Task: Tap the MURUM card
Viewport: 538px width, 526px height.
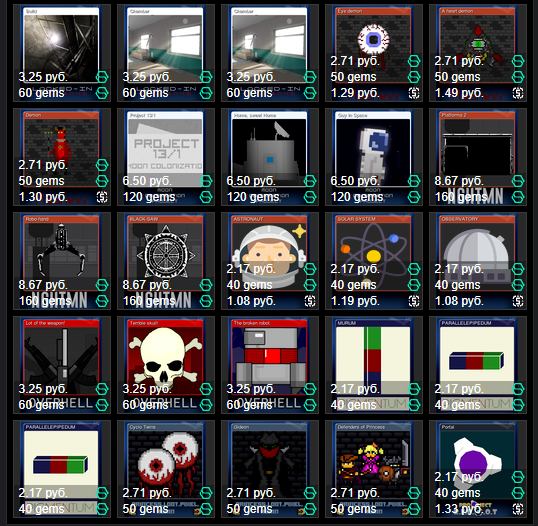Action: [374, 365]
